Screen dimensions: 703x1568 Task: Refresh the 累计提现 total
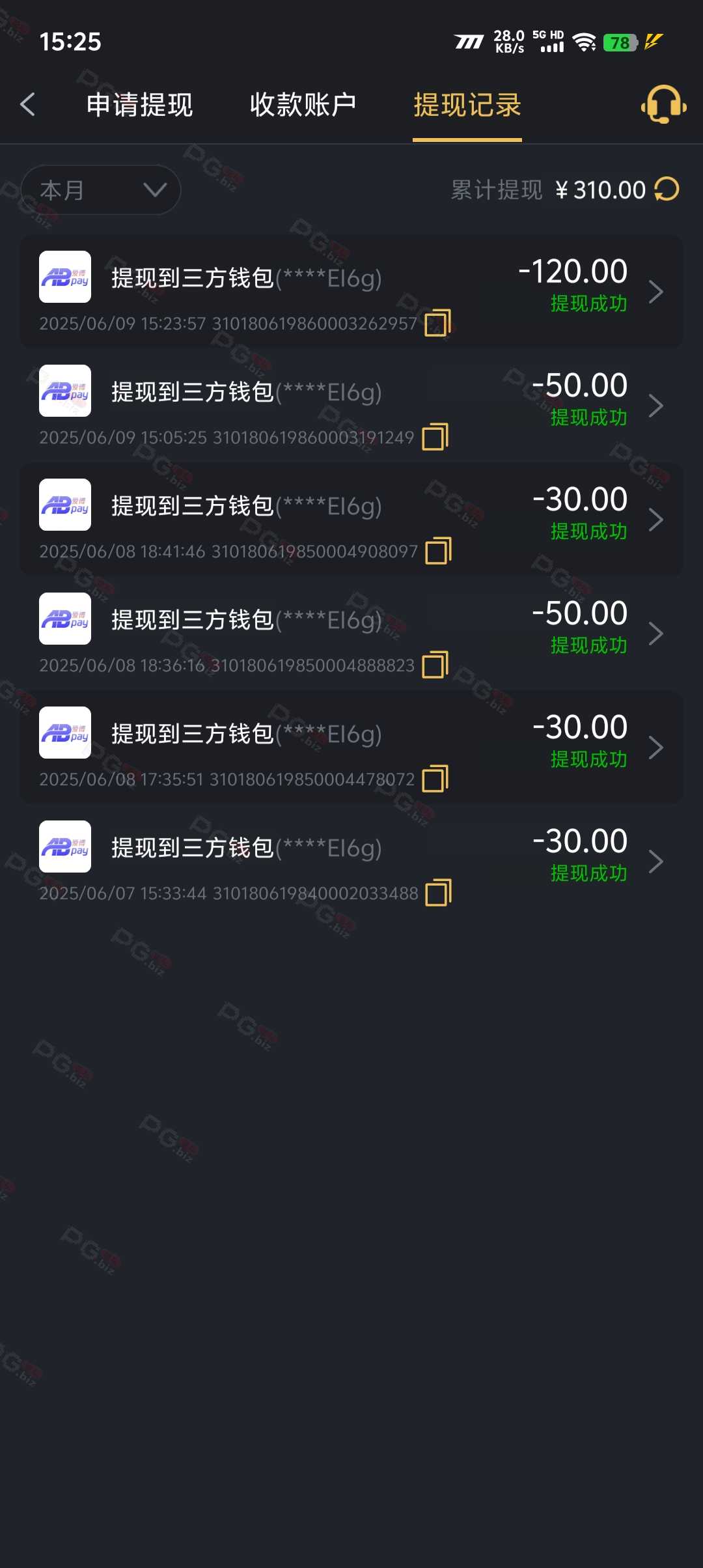click(x=667, y=189)
